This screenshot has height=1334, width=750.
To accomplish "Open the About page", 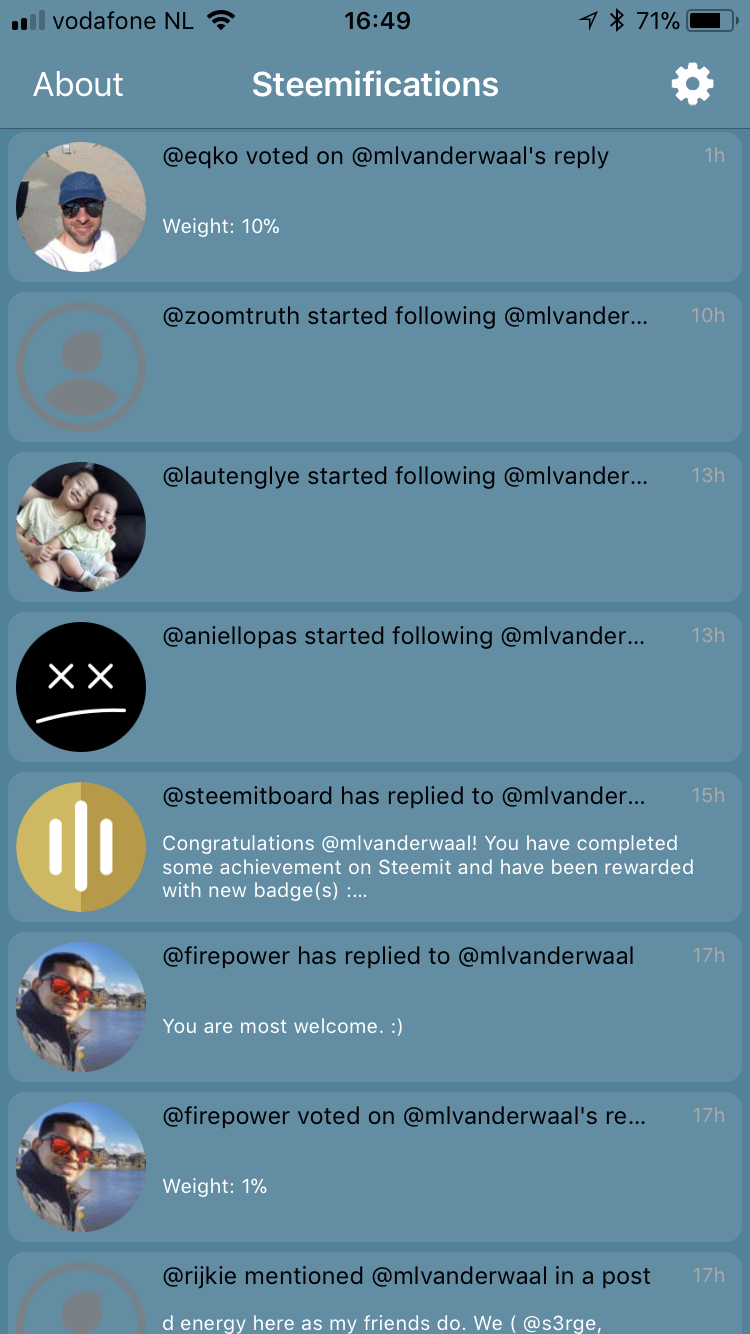I will [78, 85].
